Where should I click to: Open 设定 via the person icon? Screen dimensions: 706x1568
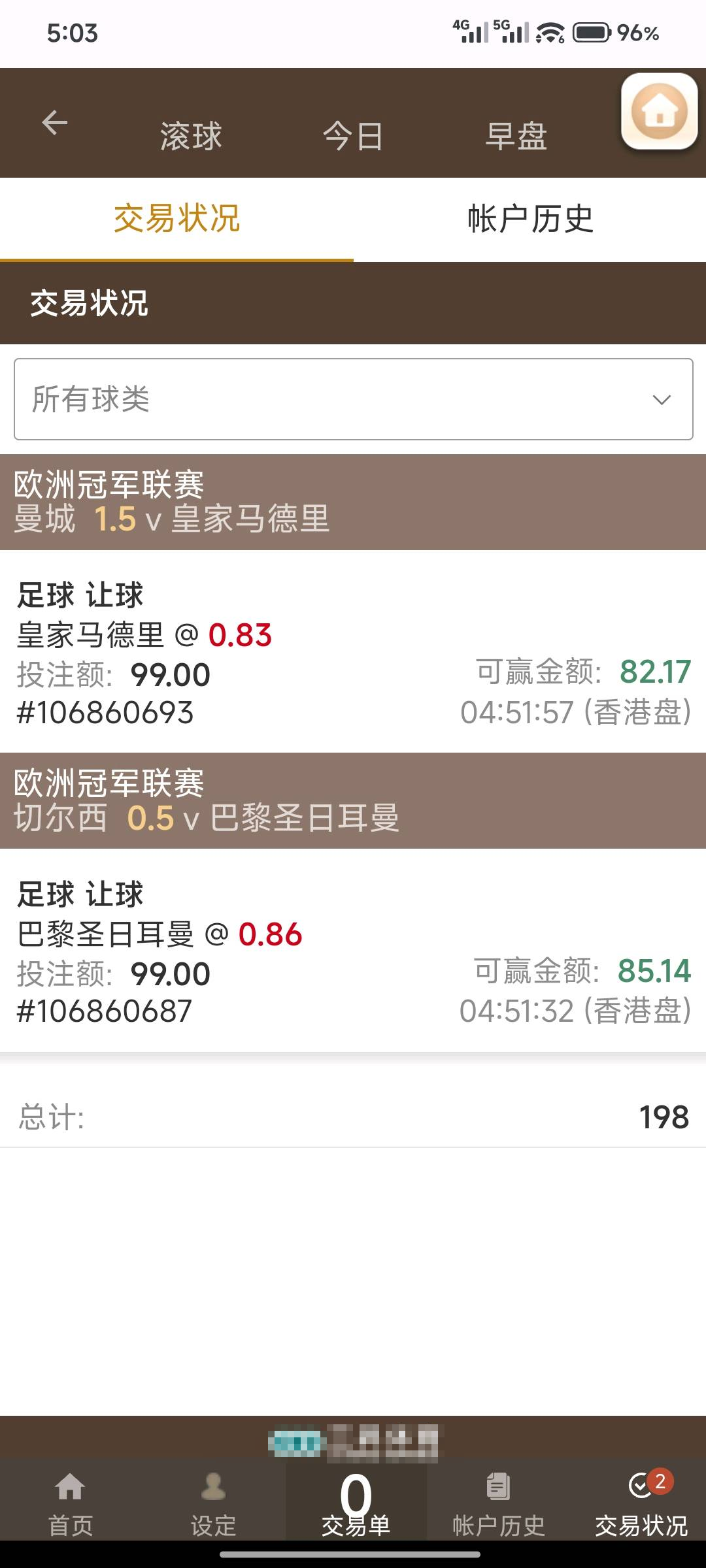212,1496
